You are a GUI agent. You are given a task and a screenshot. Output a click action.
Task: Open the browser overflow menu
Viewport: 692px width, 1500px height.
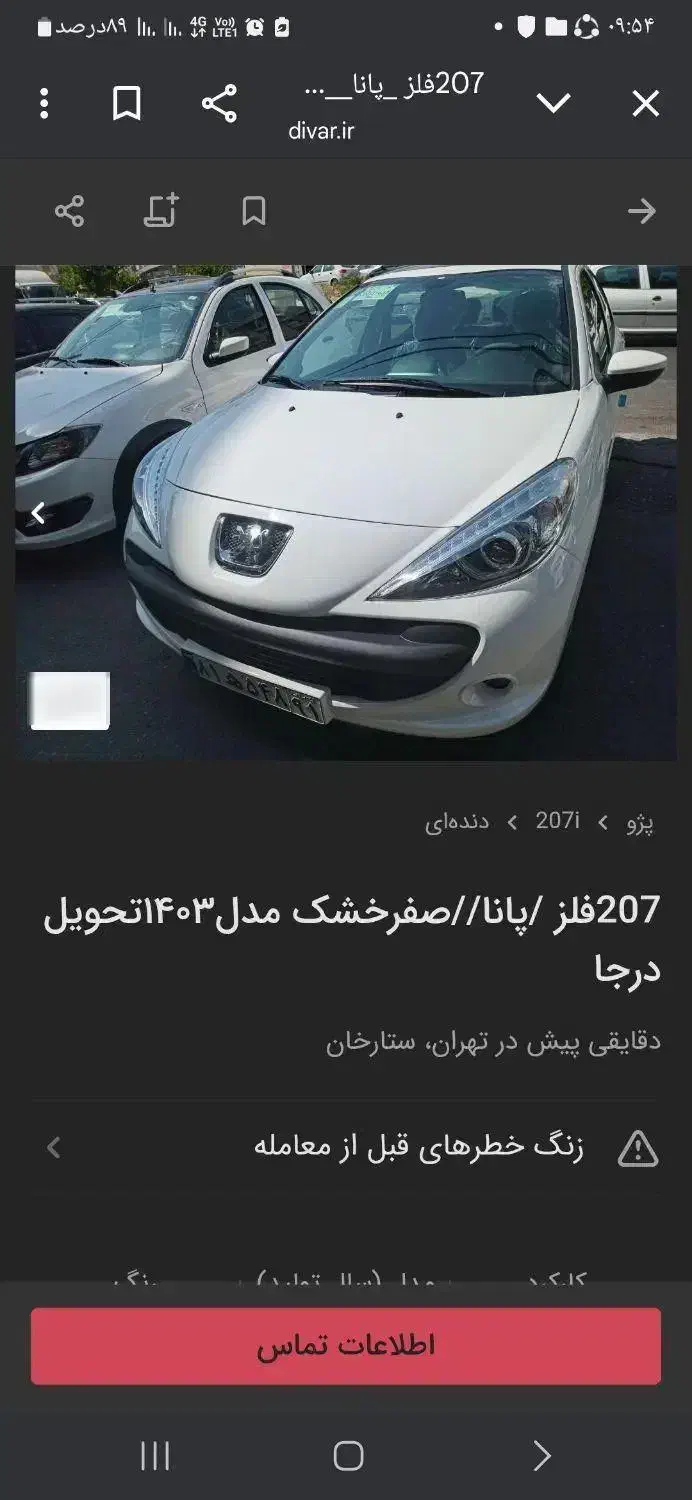44,103
